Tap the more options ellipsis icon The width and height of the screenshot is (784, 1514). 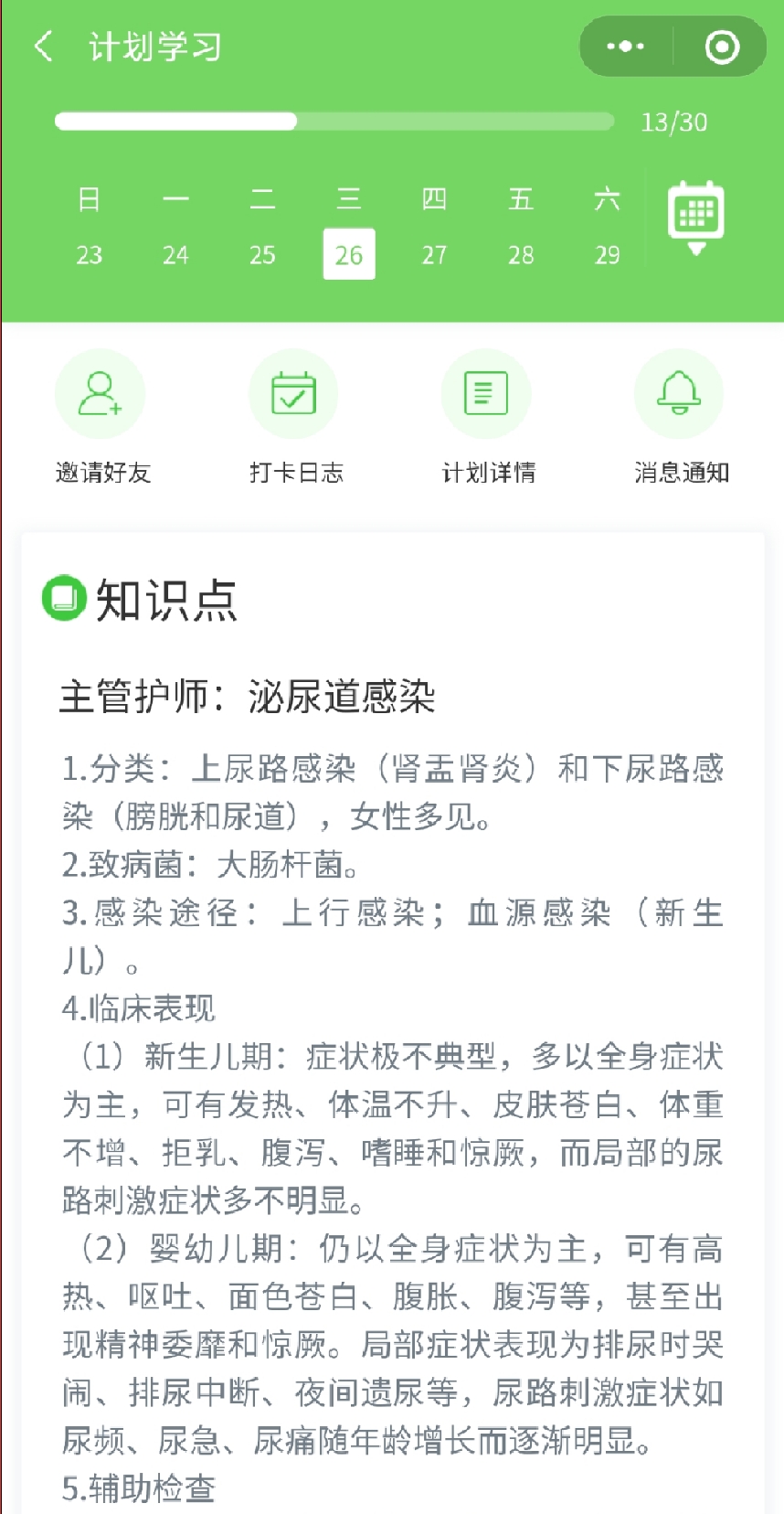(624, 46)
